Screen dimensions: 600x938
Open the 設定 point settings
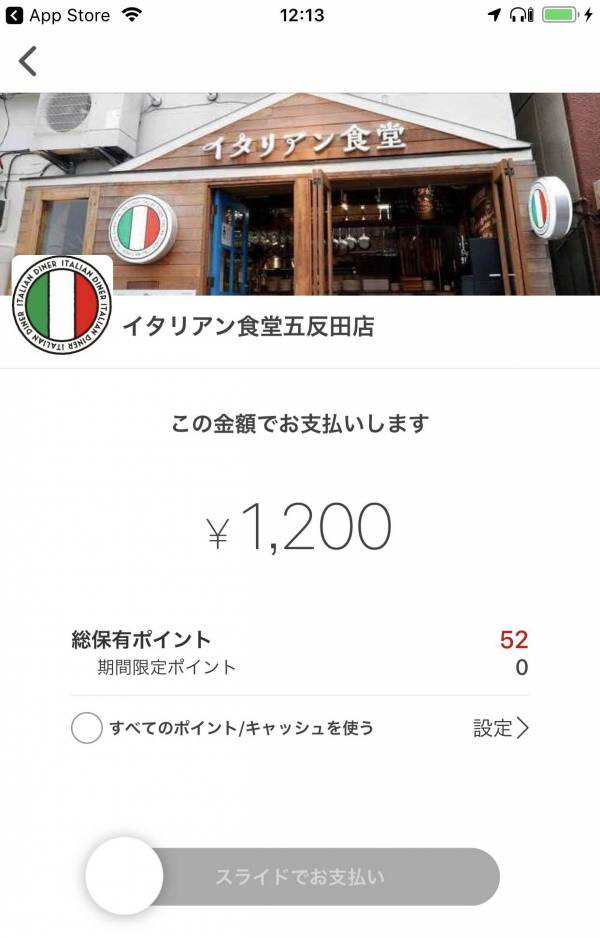point(501,728)
